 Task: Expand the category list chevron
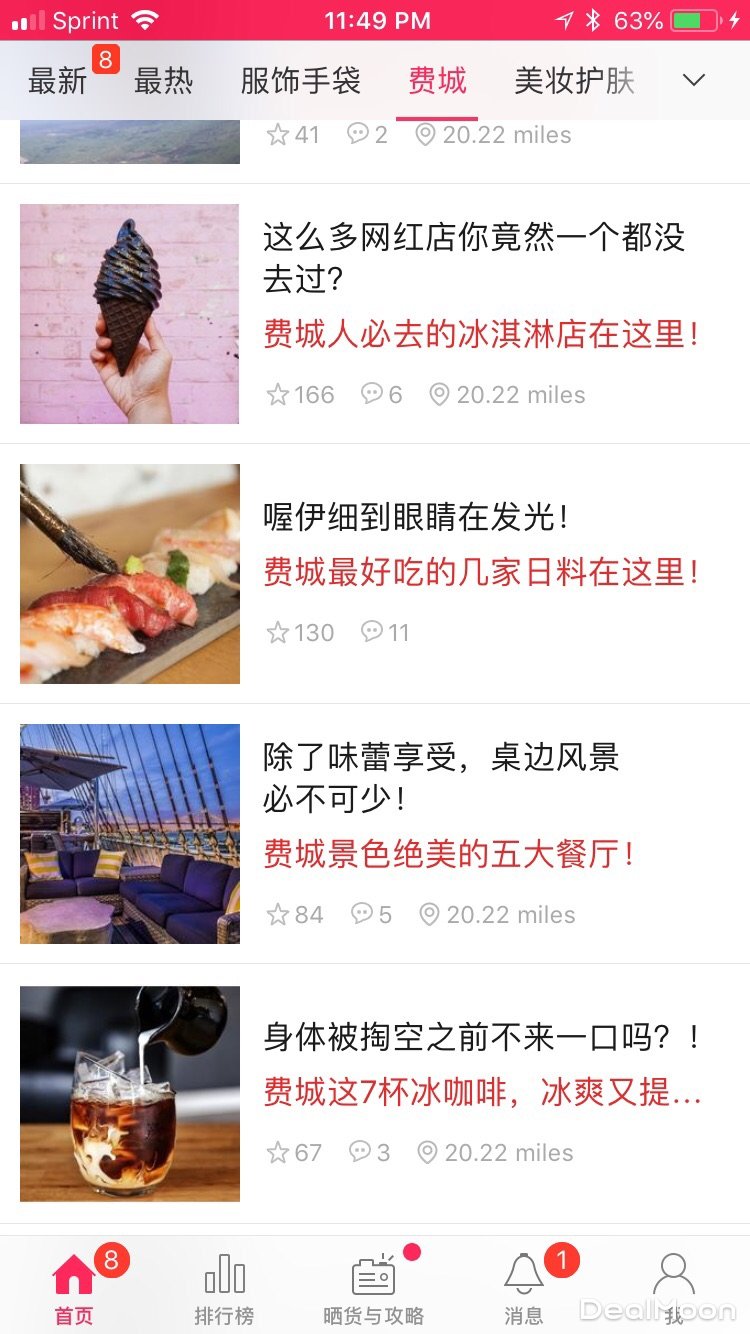click(x=694, y=81)
